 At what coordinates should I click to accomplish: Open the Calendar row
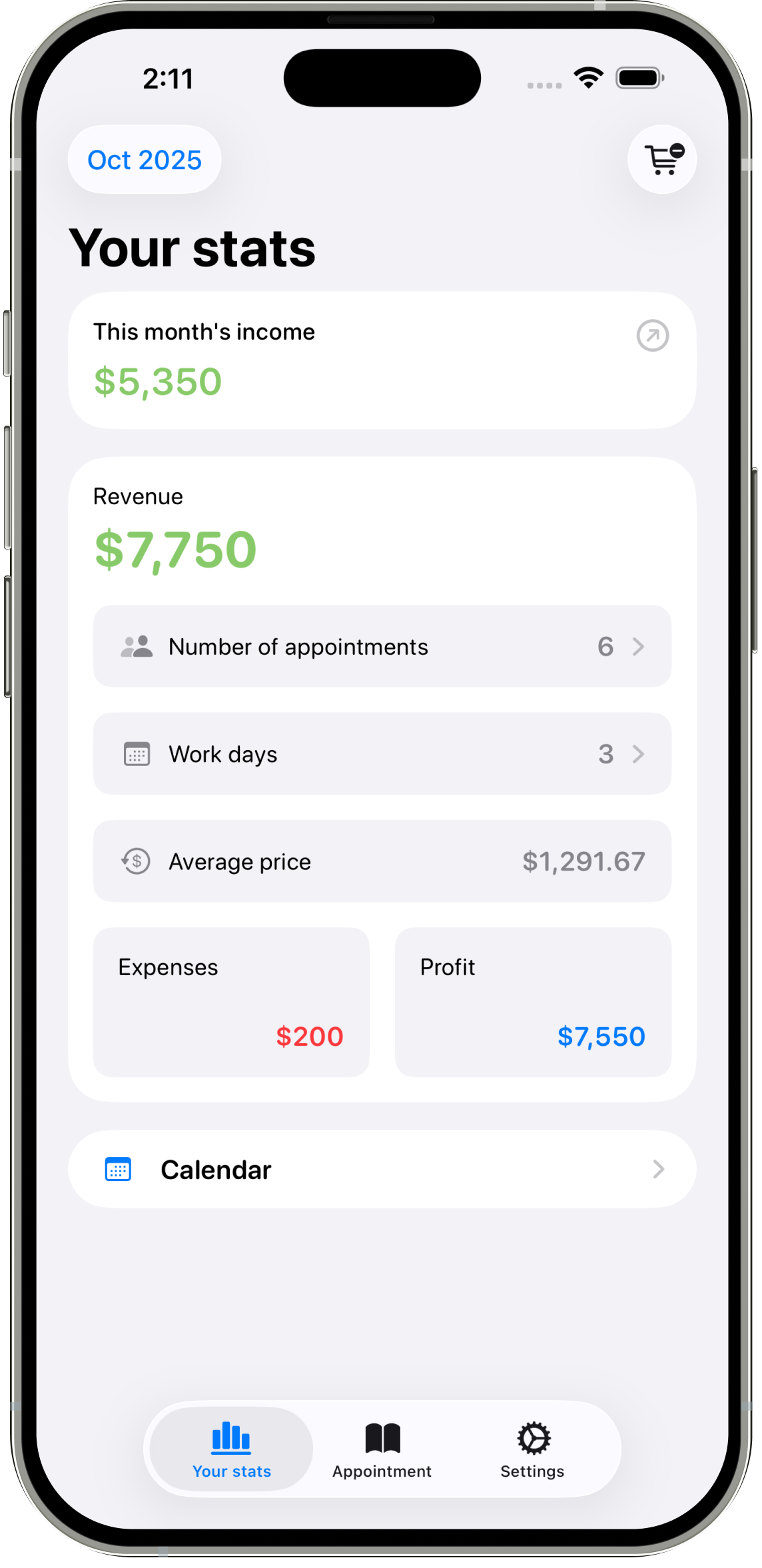pyautogui.click(x=382, y=1170)
